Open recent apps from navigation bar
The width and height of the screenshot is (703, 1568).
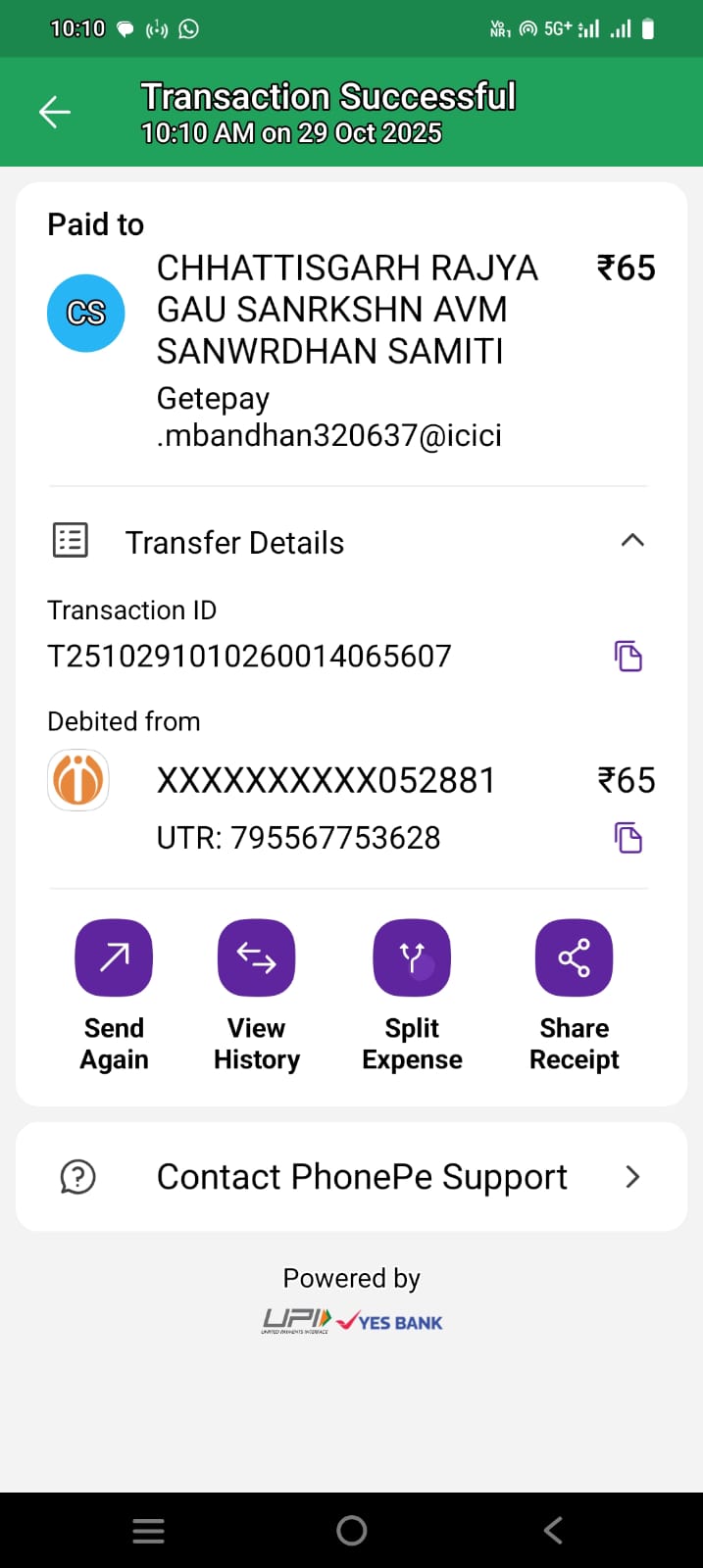click(148, 1530)
